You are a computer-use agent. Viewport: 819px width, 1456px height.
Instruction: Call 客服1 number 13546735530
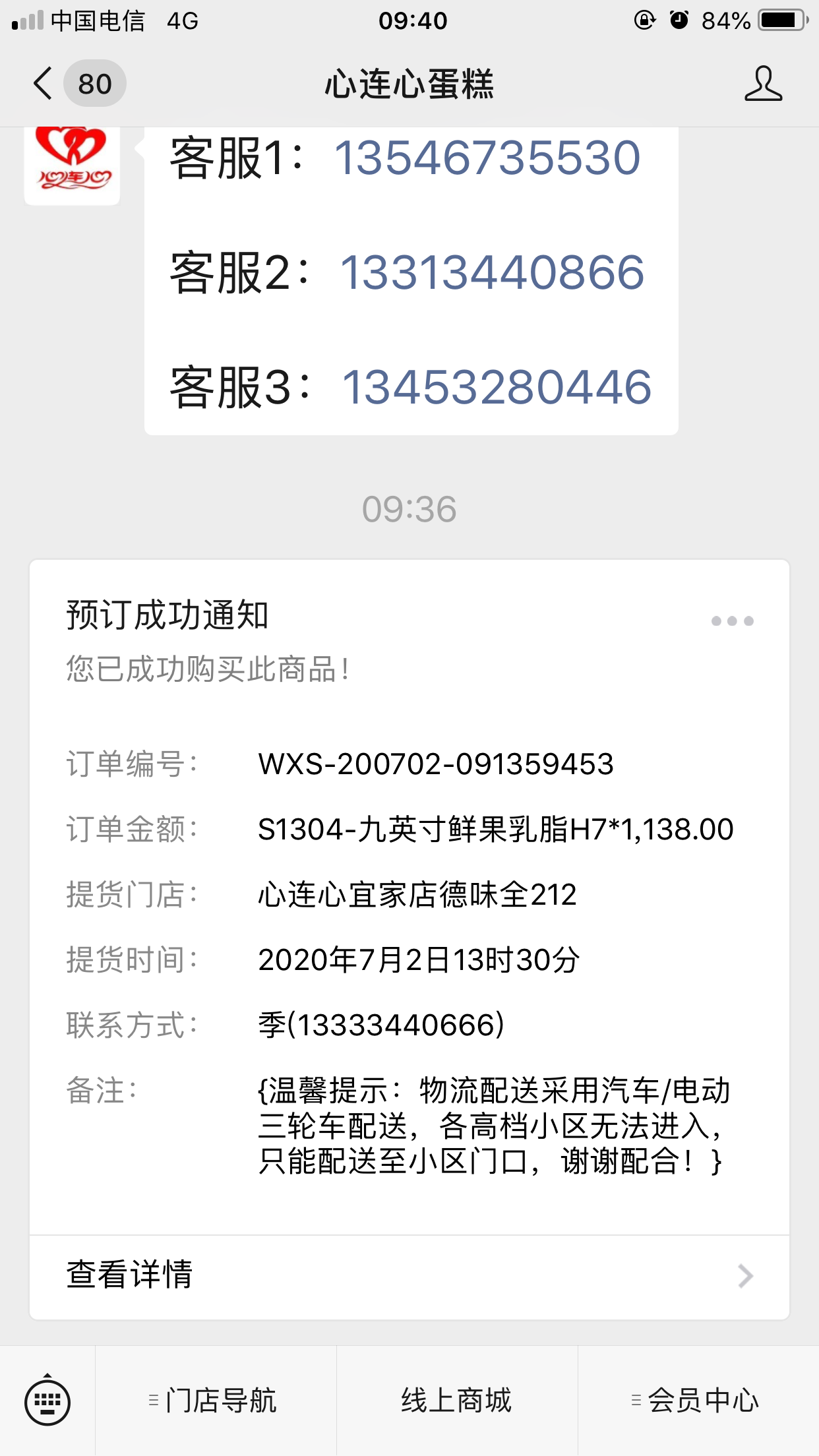click(487, 158)
